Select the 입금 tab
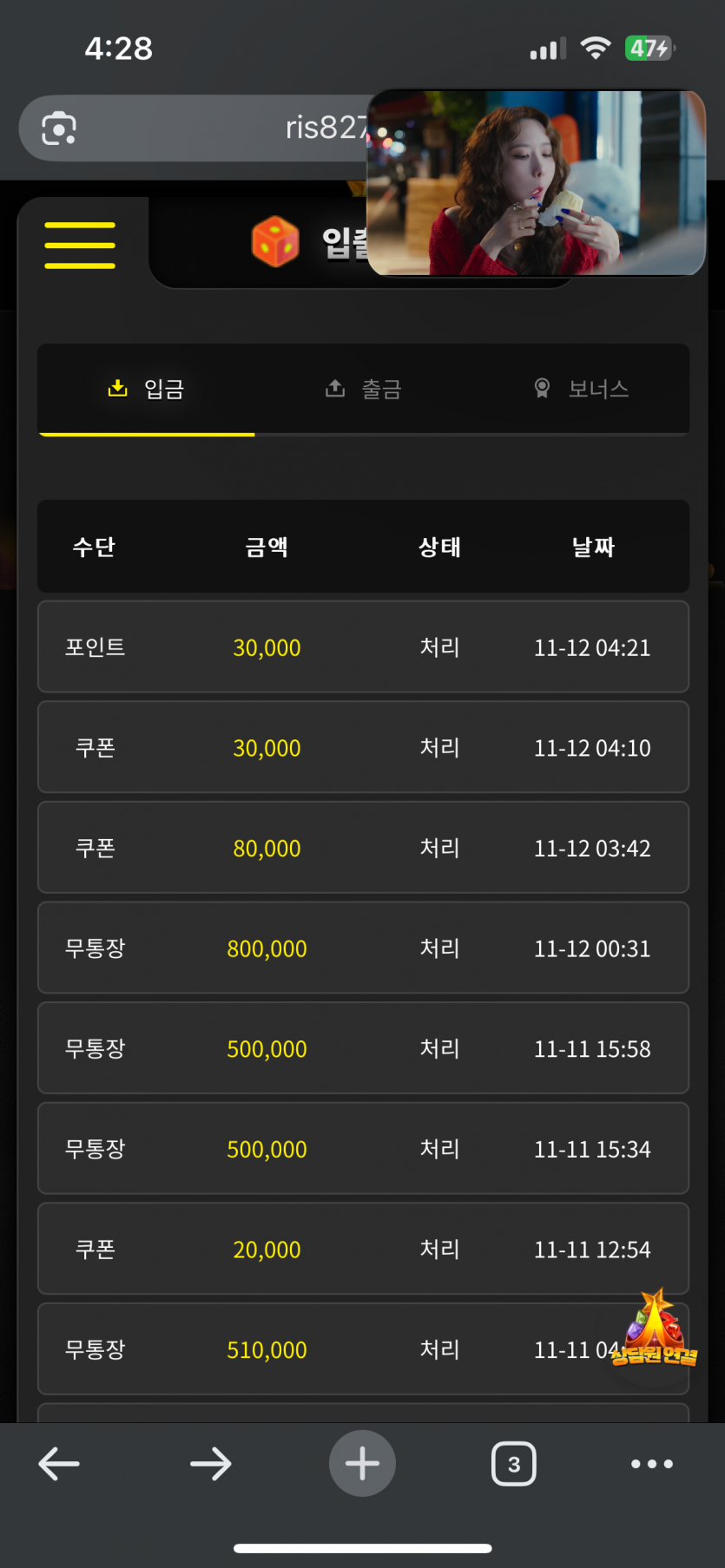The height and width of the screenshot is (1568, 725). [146, 389]
